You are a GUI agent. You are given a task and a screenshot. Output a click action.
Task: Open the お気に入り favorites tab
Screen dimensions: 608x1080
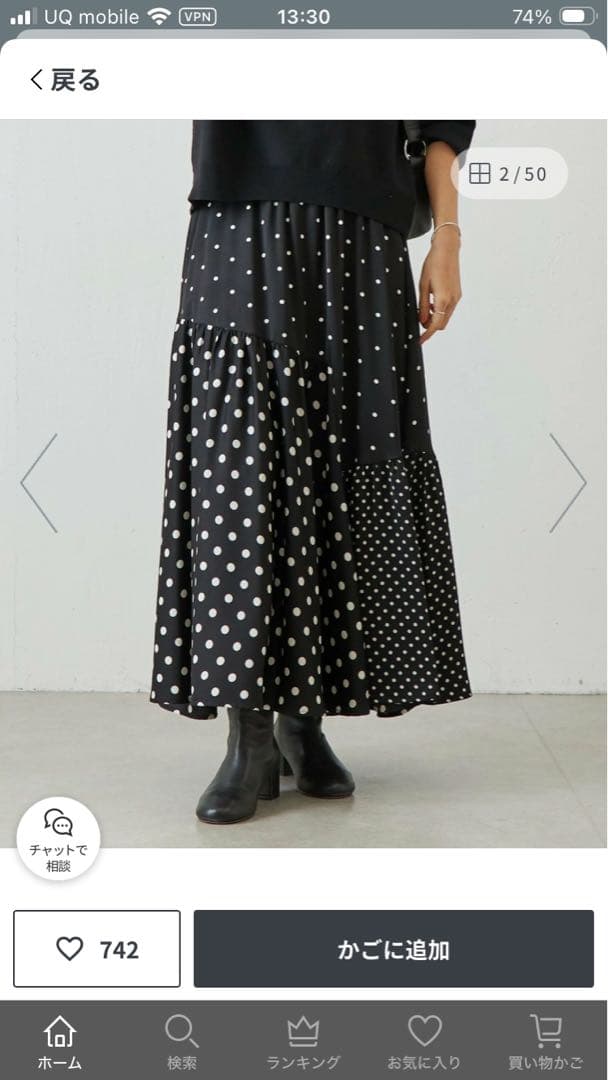tap(424, 1042)
